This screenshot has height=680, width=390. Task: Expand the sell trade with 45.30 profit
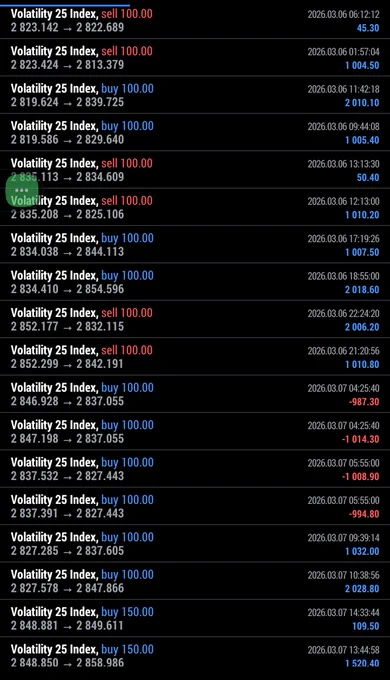(x=195, y=20)
